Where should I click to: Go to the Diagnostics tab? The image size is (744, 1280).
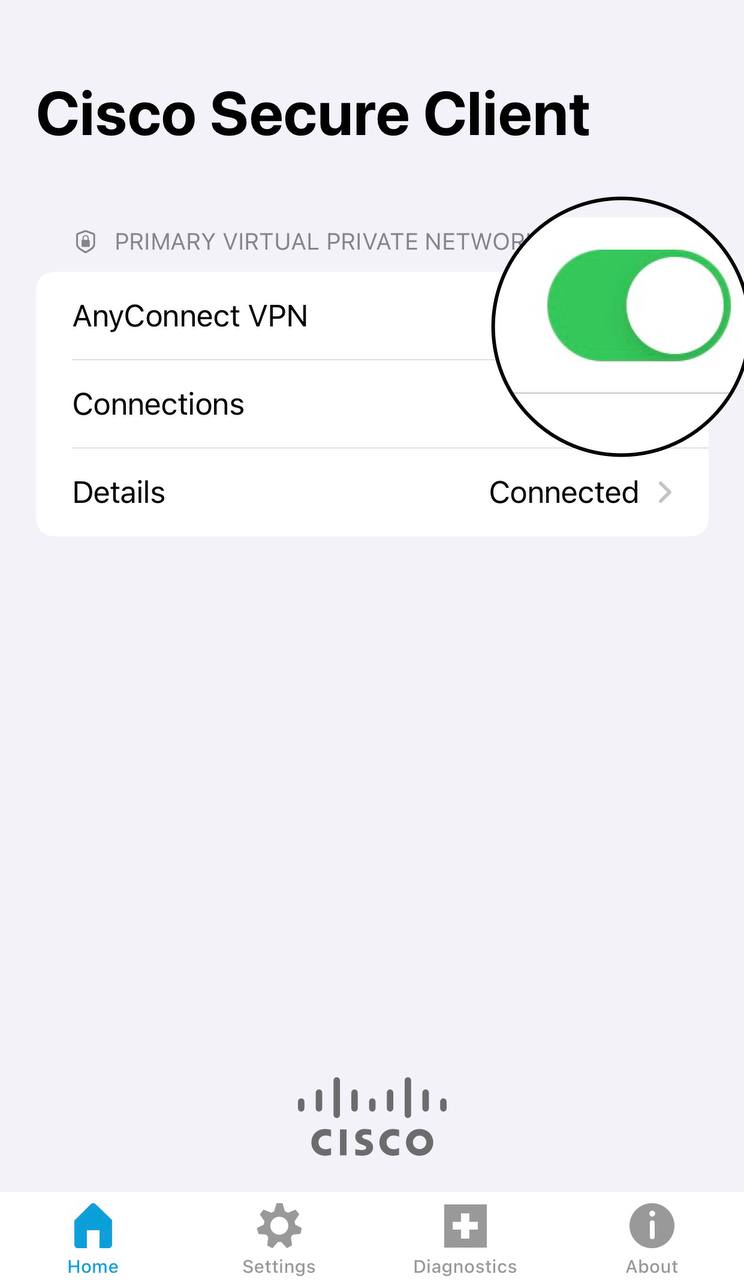pos(465,1238)
